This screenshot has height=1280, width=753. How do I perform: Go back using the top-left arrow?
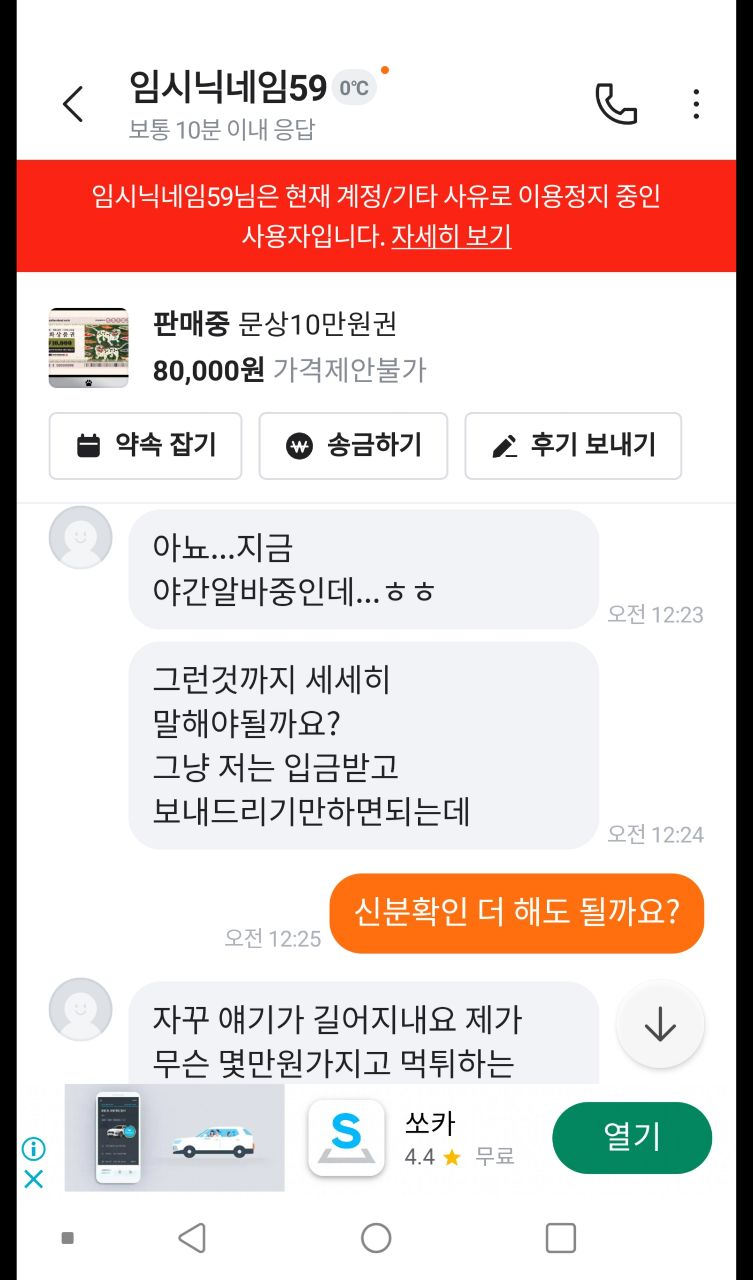[73, 104]
